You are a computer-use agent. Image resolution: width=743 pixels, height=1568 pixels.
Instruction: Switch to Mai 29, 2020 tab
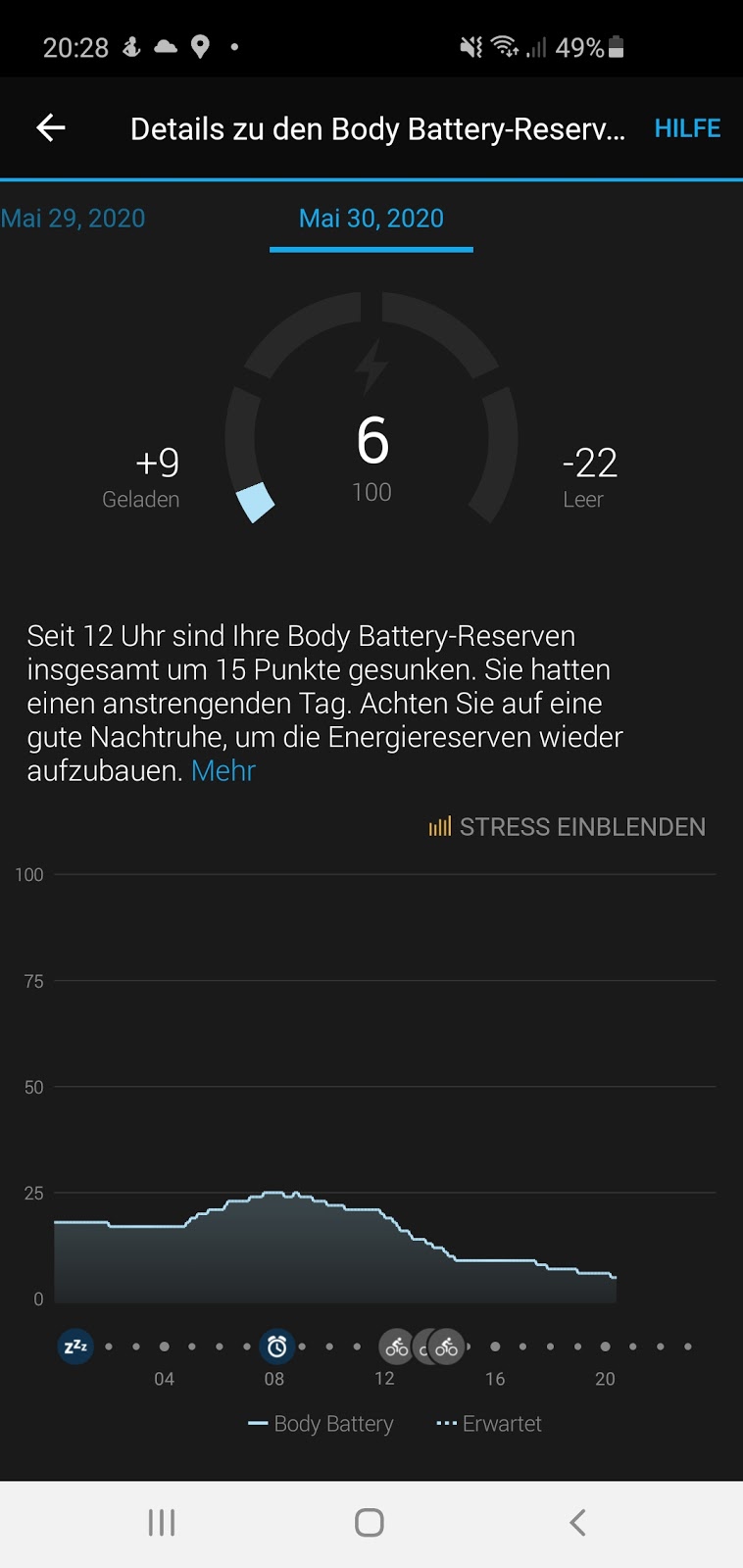pos(73,218)
